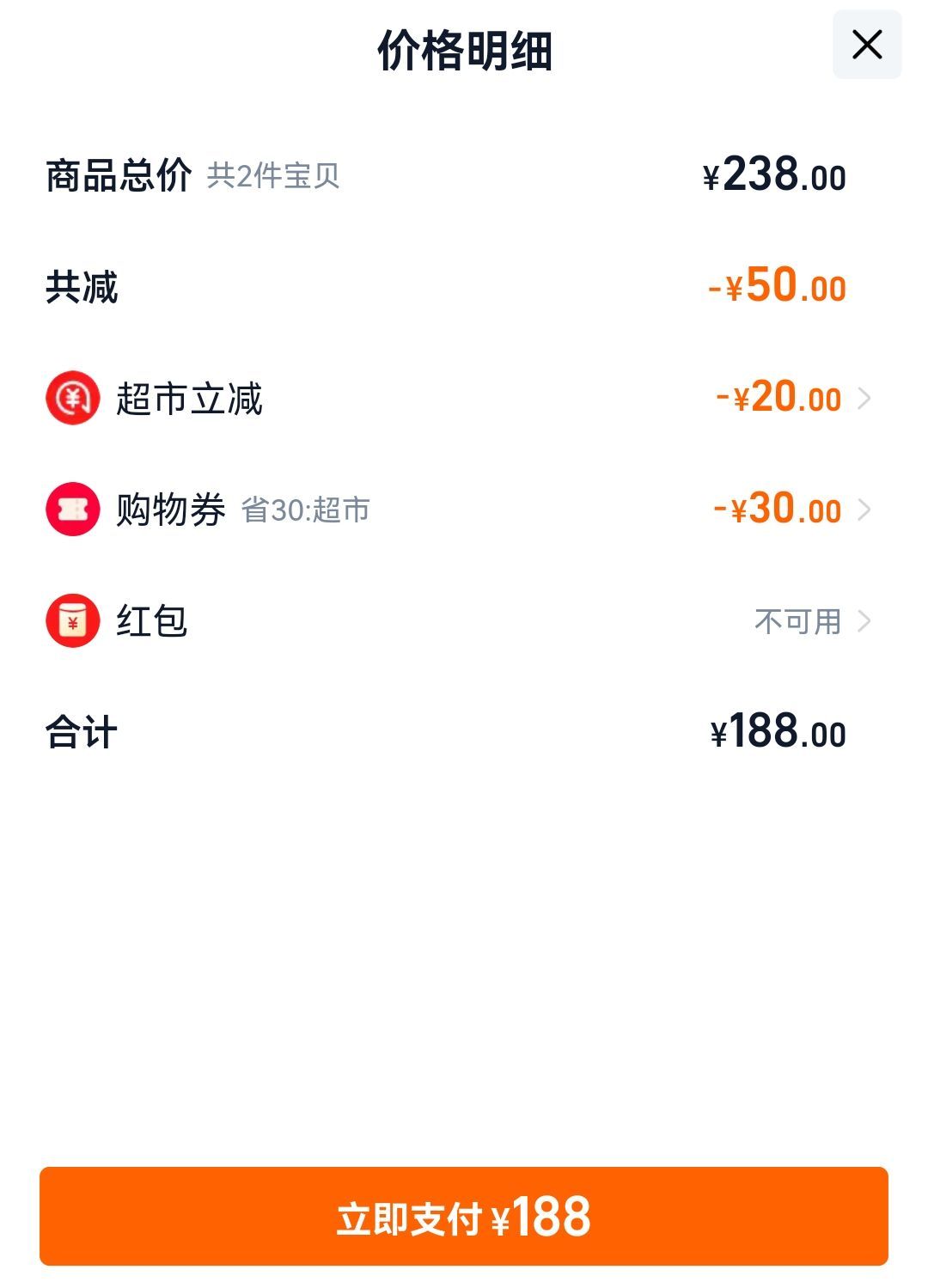Tap 立即支付 ¥188 to pay
Screen dimensions: 928x1288
pos(463,1216)
